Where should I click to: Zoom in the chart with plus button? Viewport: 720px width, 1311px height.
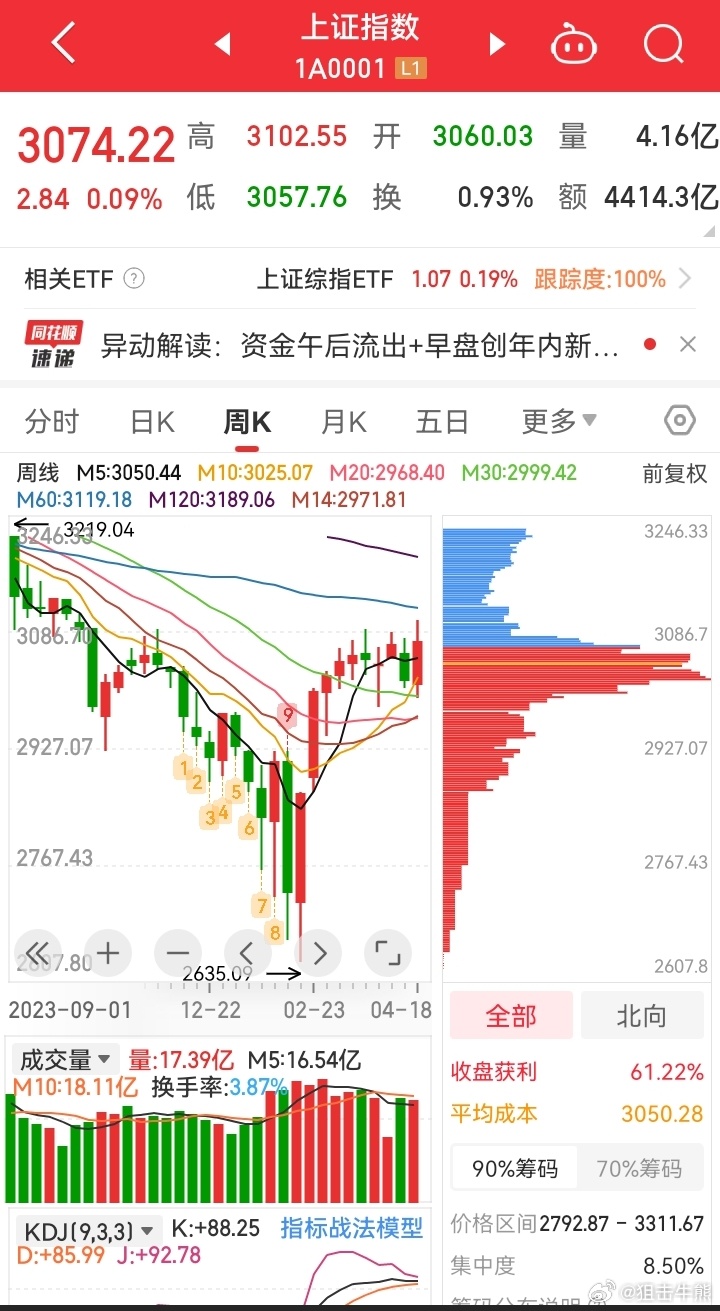(107, 954)
